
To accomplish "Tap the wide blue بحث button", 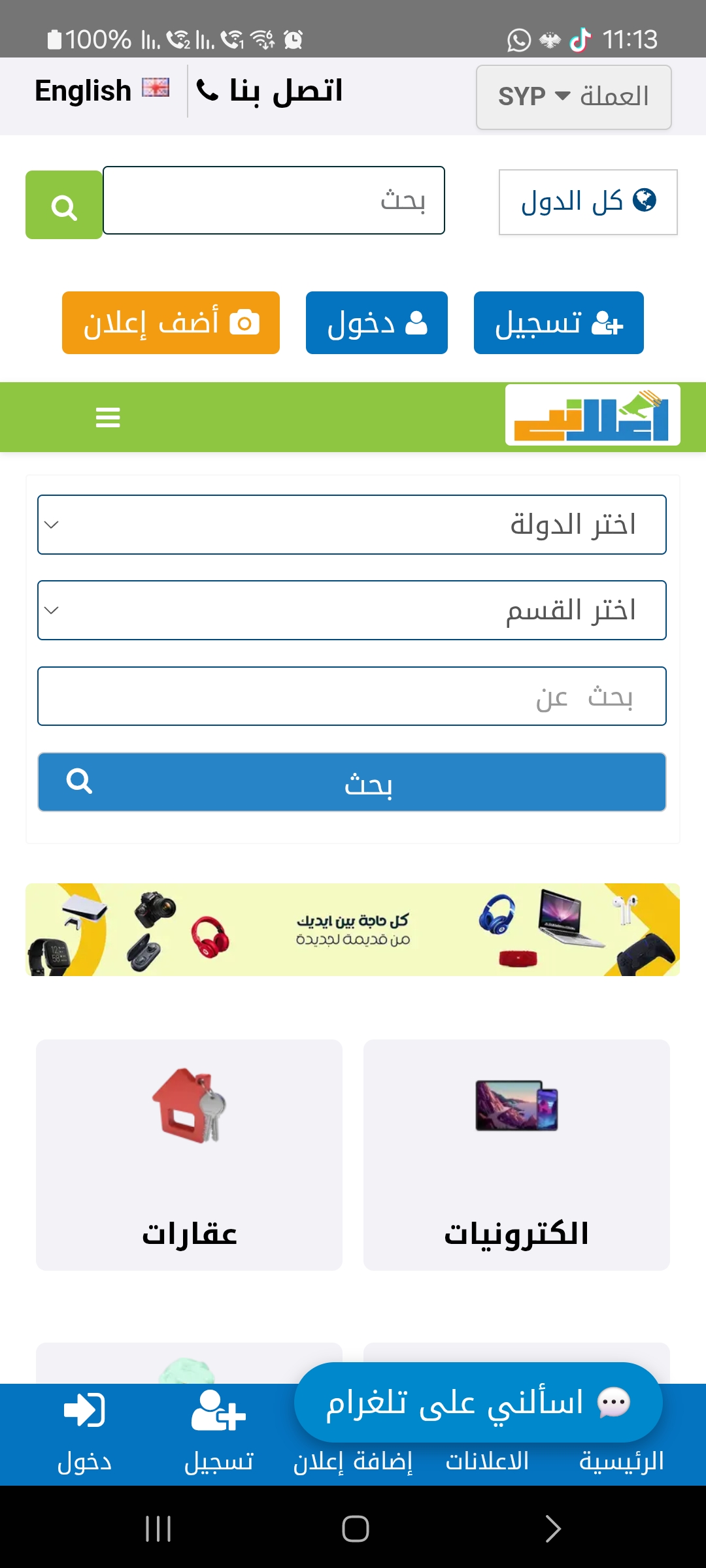I will click(352, 782).
